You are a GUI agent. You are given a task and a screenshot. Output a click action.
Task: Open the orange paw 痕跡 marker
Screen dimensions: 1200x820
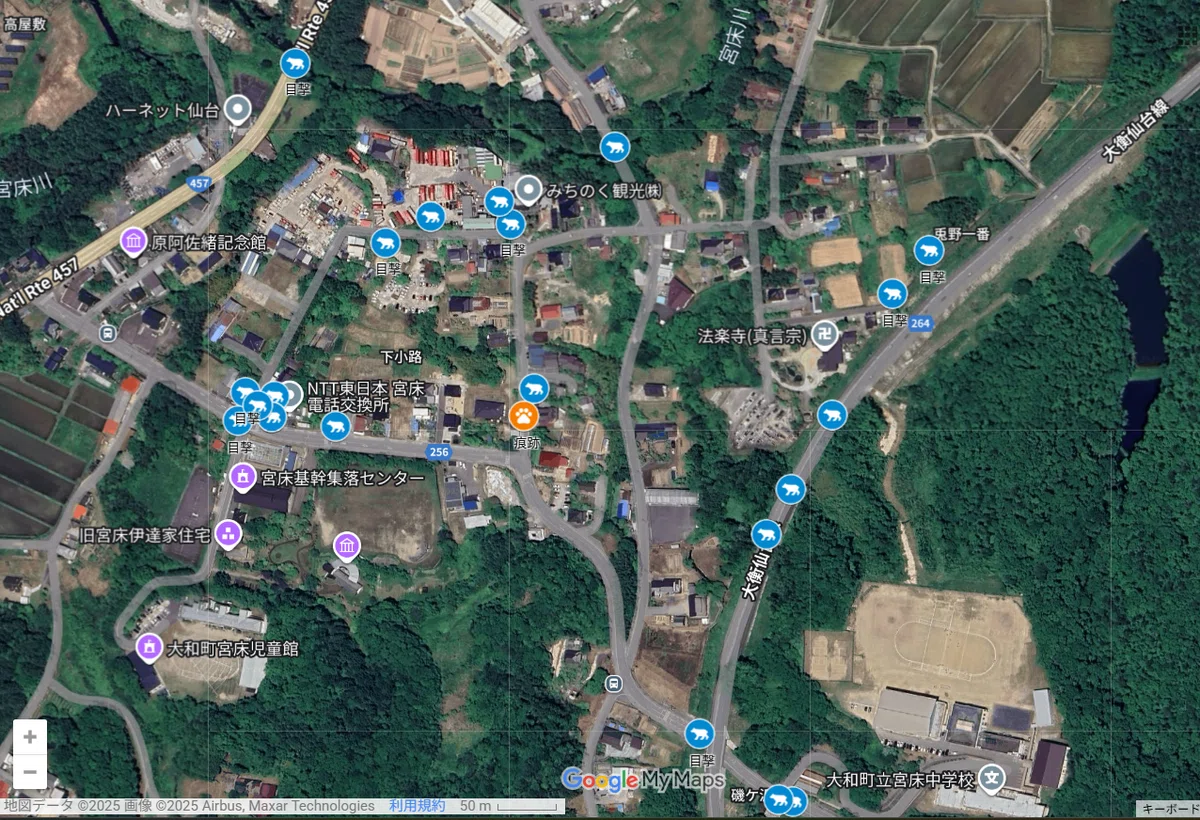[524, 415]
